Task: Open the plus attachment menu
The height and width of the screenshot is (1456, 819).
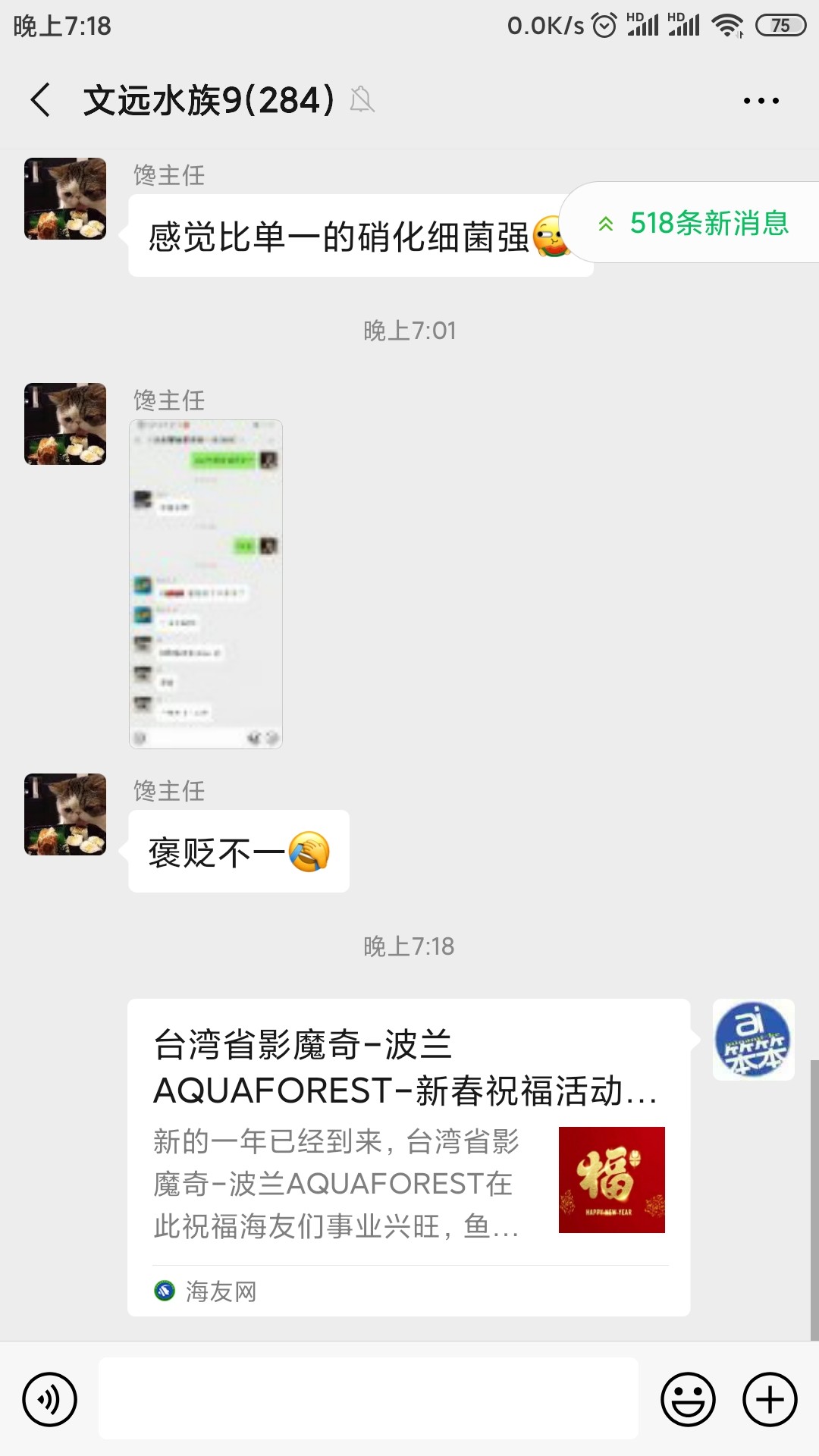Action: click(770, 1399)
